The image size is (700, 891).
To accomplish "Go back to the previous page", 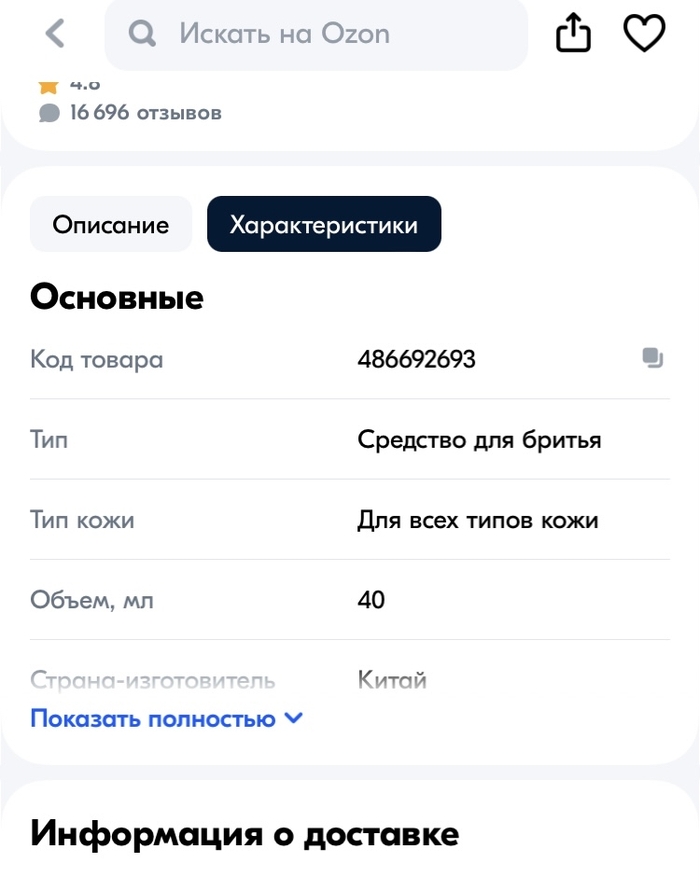I will [55, 34].
